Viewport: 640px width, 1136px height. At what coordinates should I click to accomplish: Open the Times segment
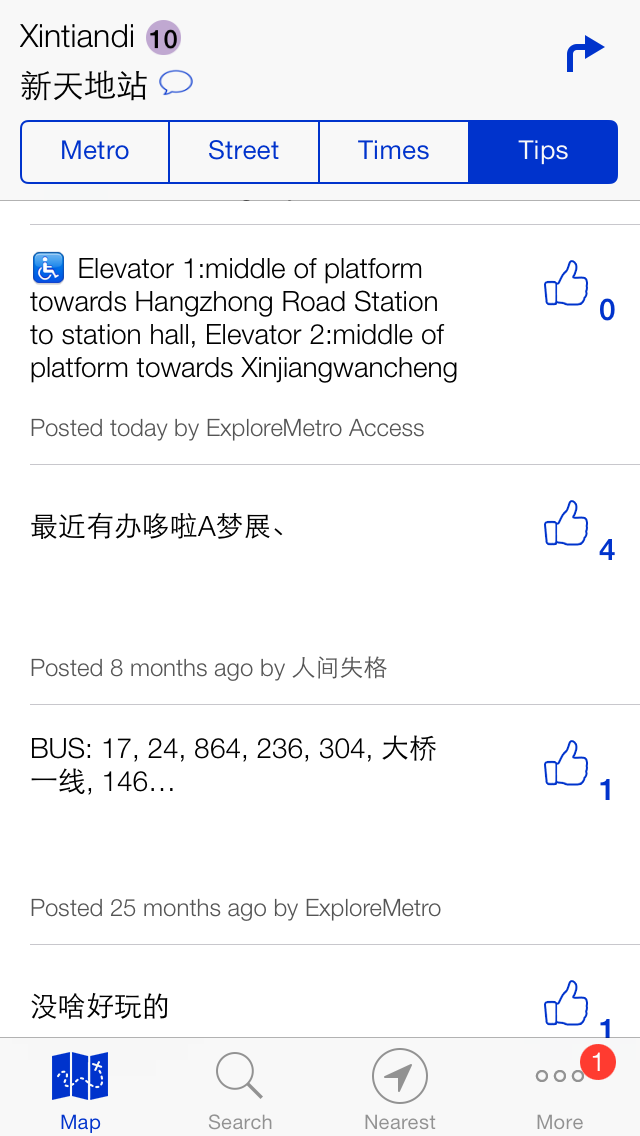tap(394, 151)
